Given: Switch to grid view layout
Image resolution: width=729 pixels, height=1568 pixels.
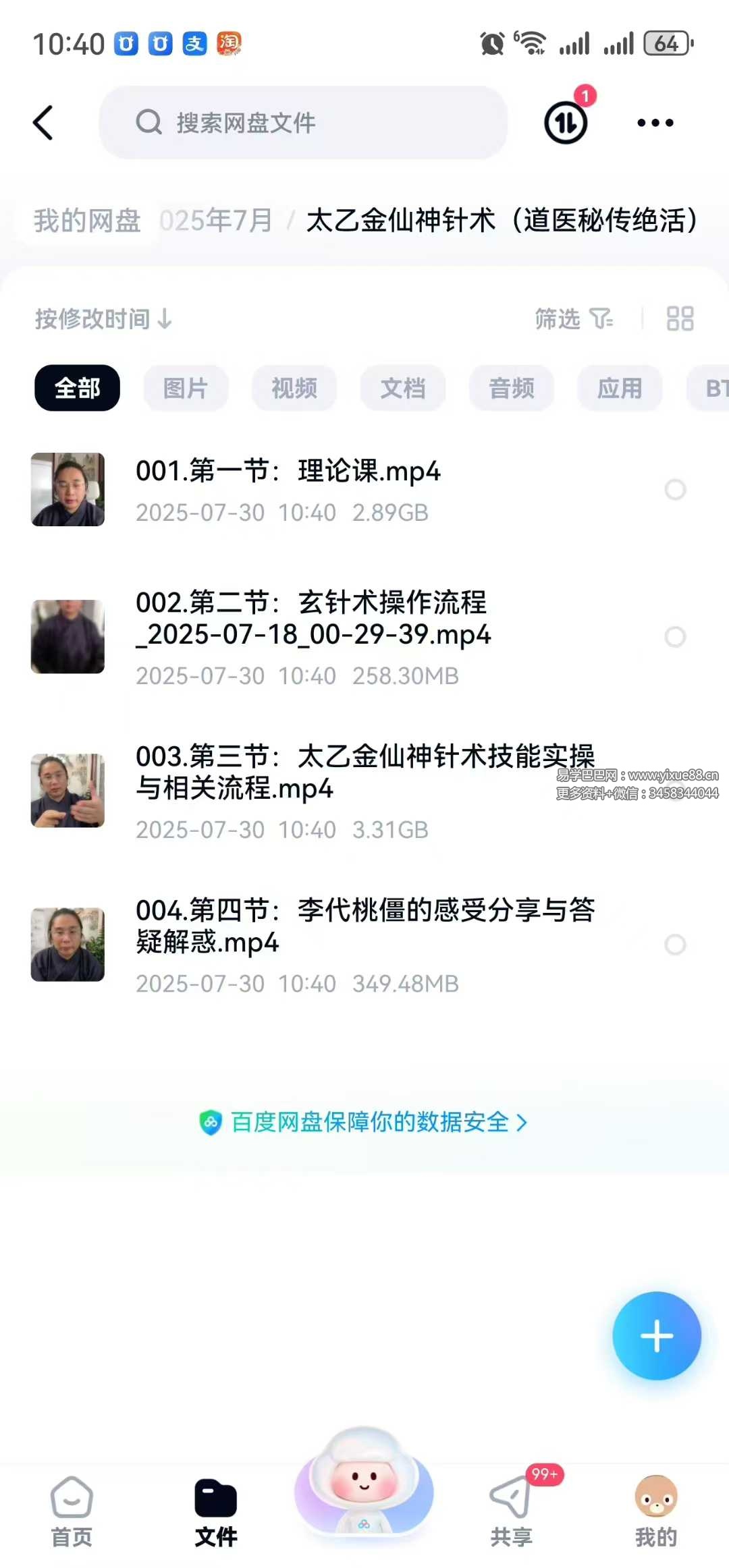Looking at the screenshot, I should coord(680,318).
